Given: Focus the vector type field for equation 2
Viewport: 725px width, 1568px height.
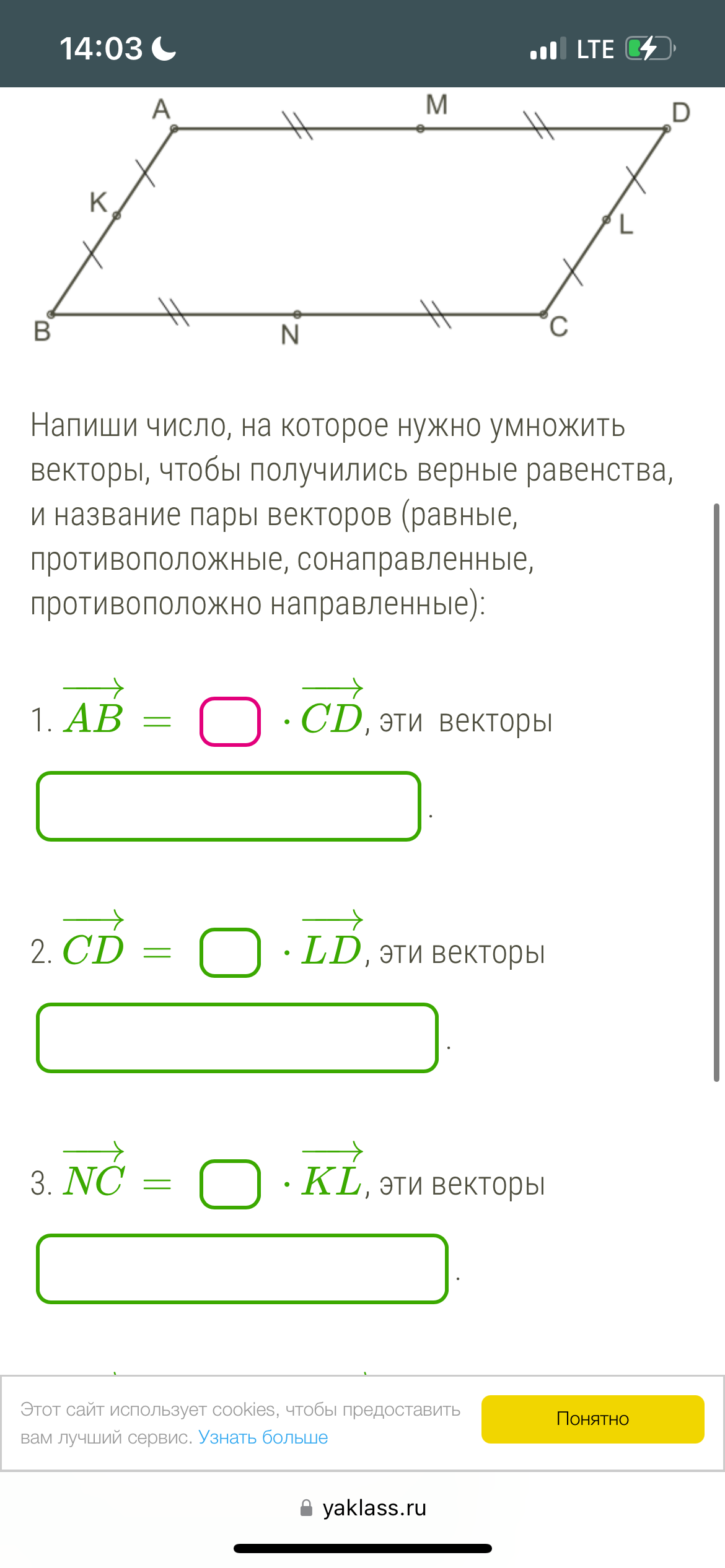Looking at the screenshot, I should tap(237, 1038).
